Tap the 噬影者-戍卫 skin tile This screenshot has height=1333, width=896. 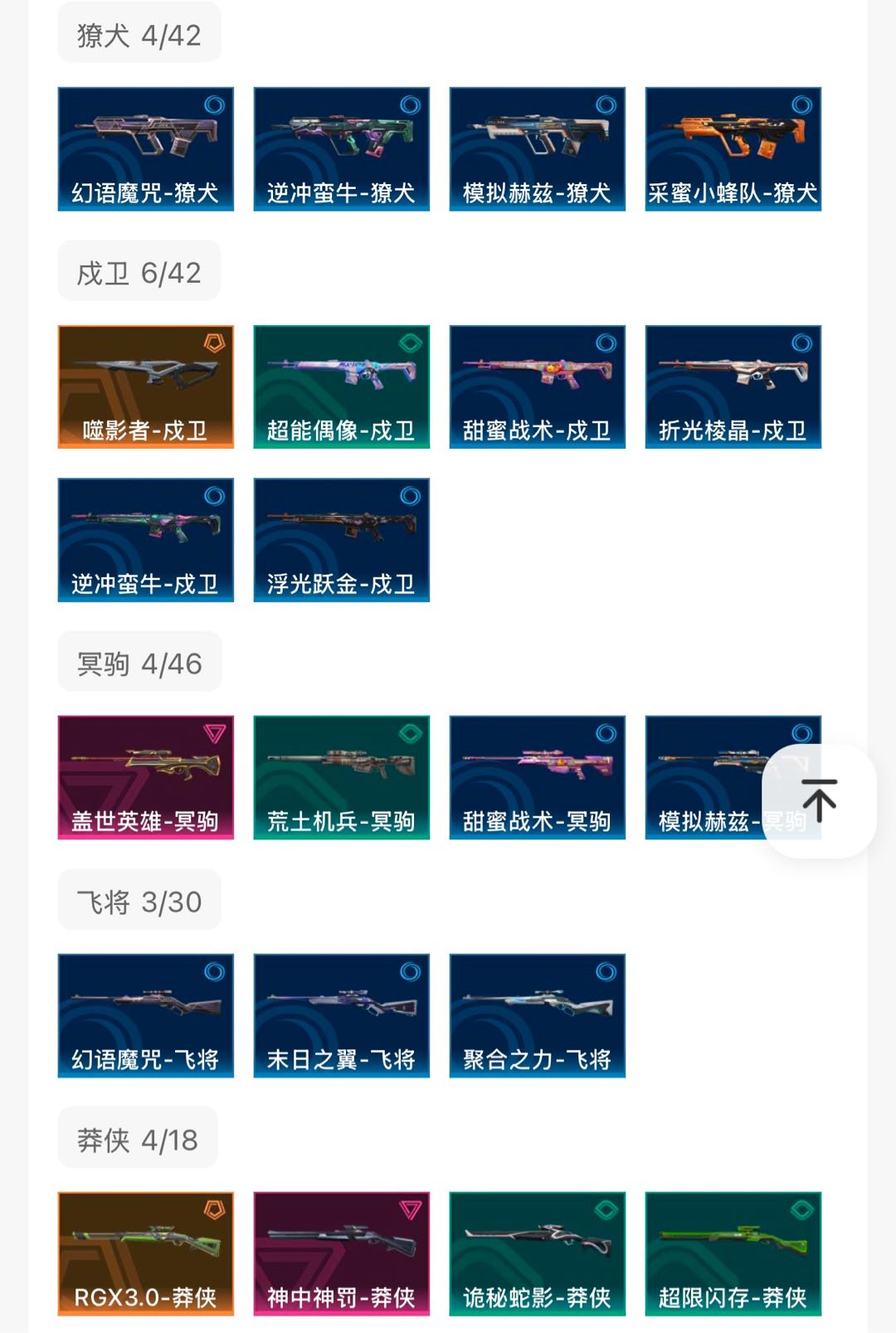(146, 387)
